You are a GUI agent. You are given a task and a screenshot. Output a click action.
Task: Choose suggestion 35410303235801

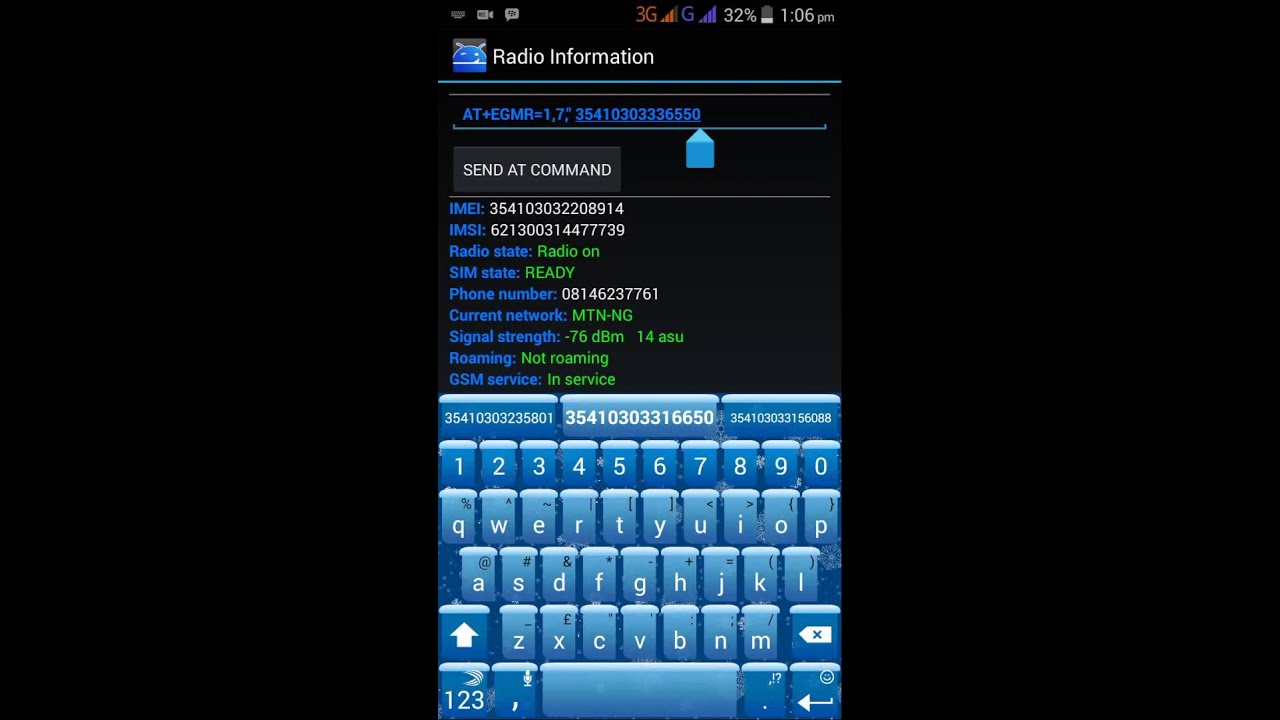pyautogui.click(x=498, y=418)
